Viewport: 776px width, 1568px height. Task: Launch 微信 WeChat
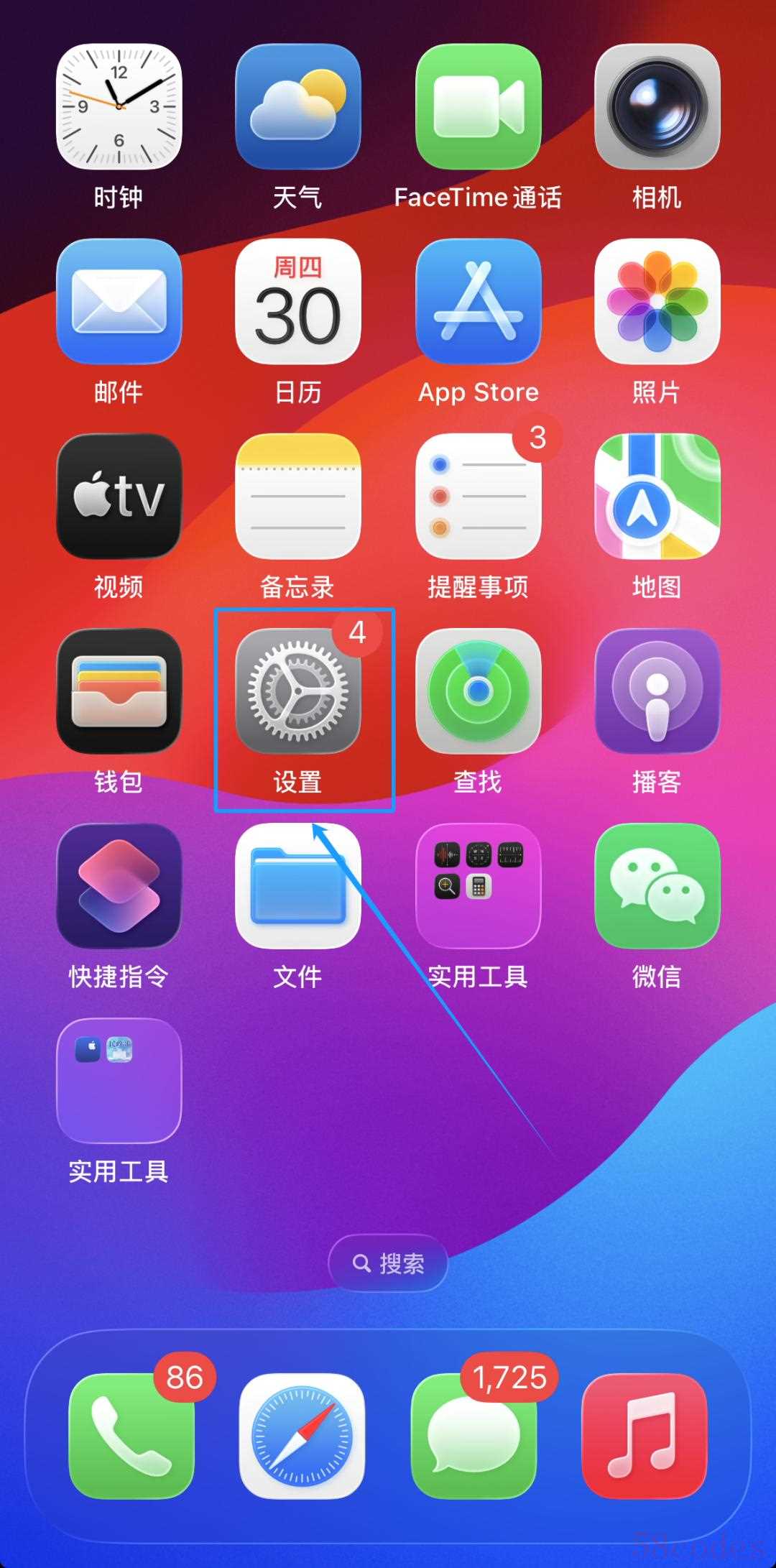657,886
